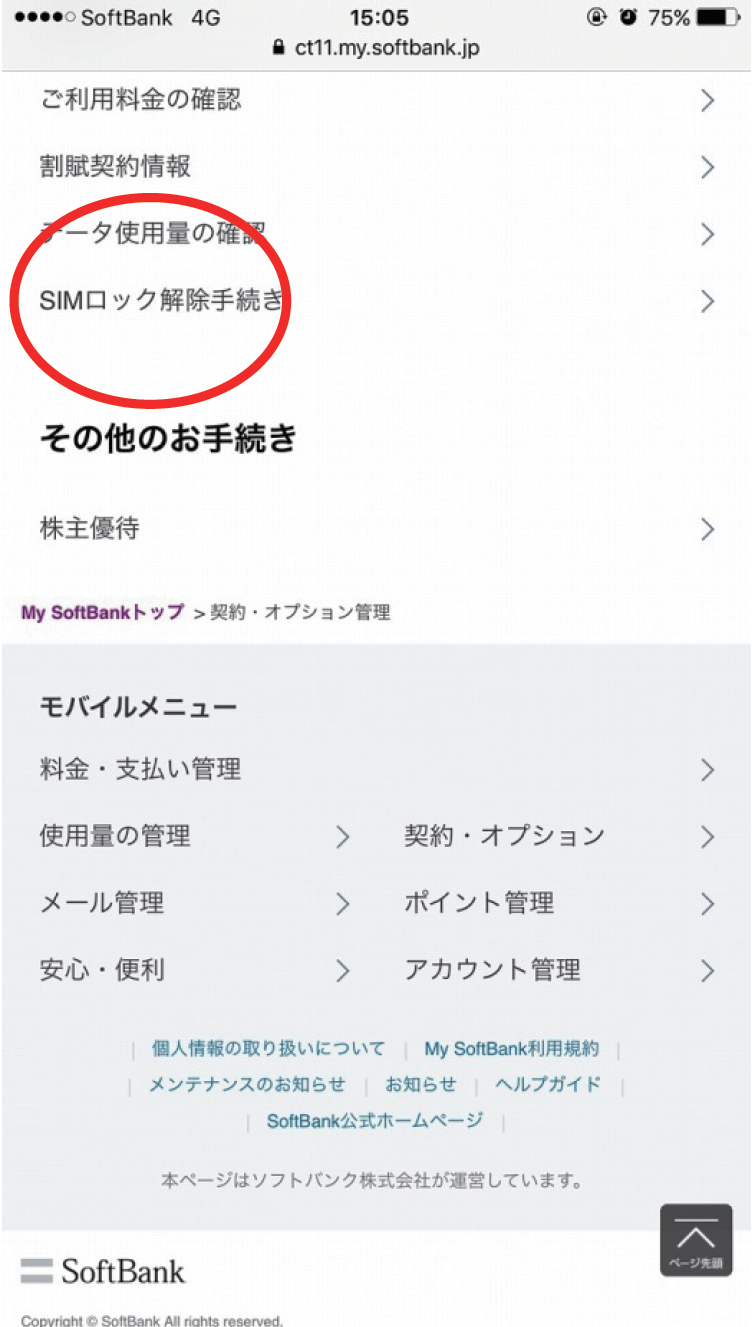
Task: Open ヘルプガイド link
Action: click(548, 1085)
